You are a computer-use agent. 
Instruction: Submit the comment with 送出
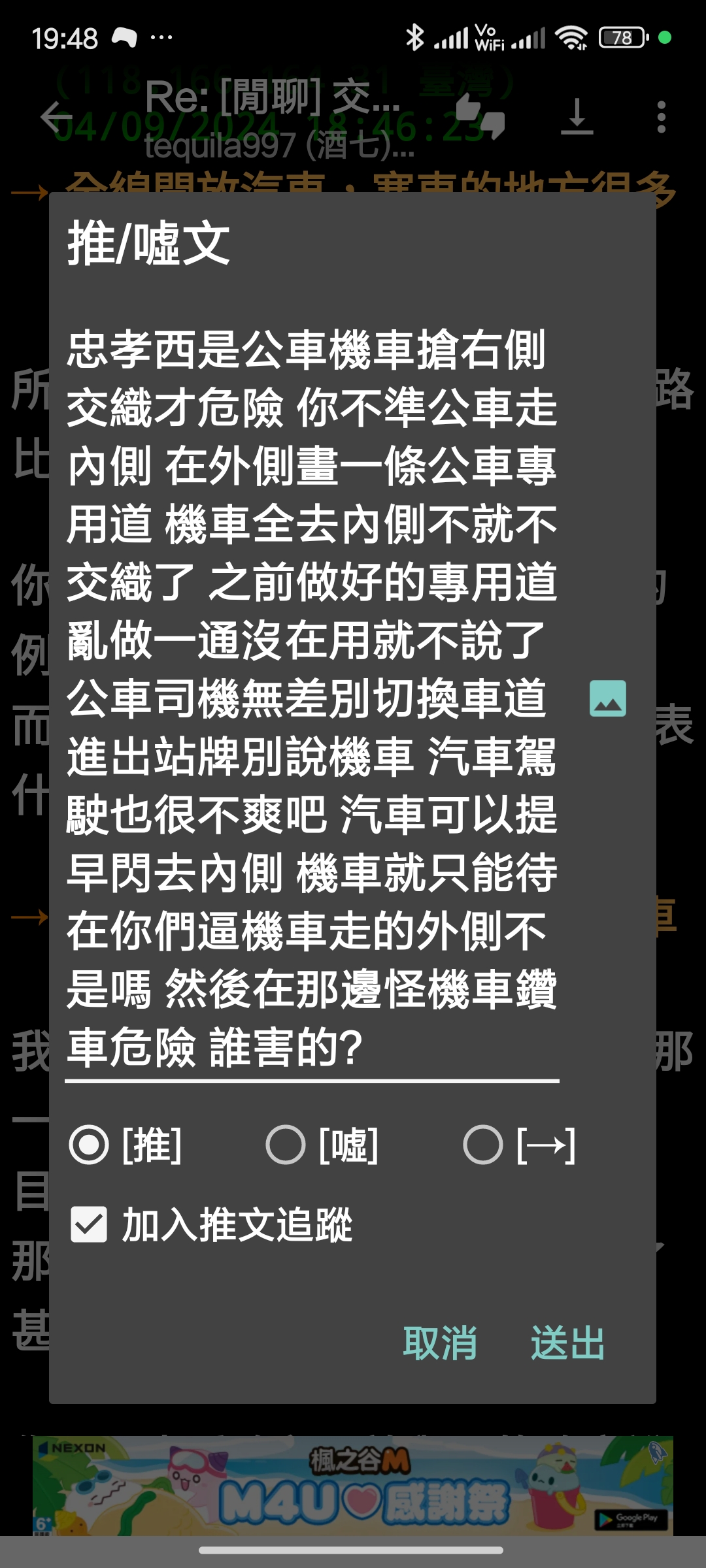point(567,1343)
